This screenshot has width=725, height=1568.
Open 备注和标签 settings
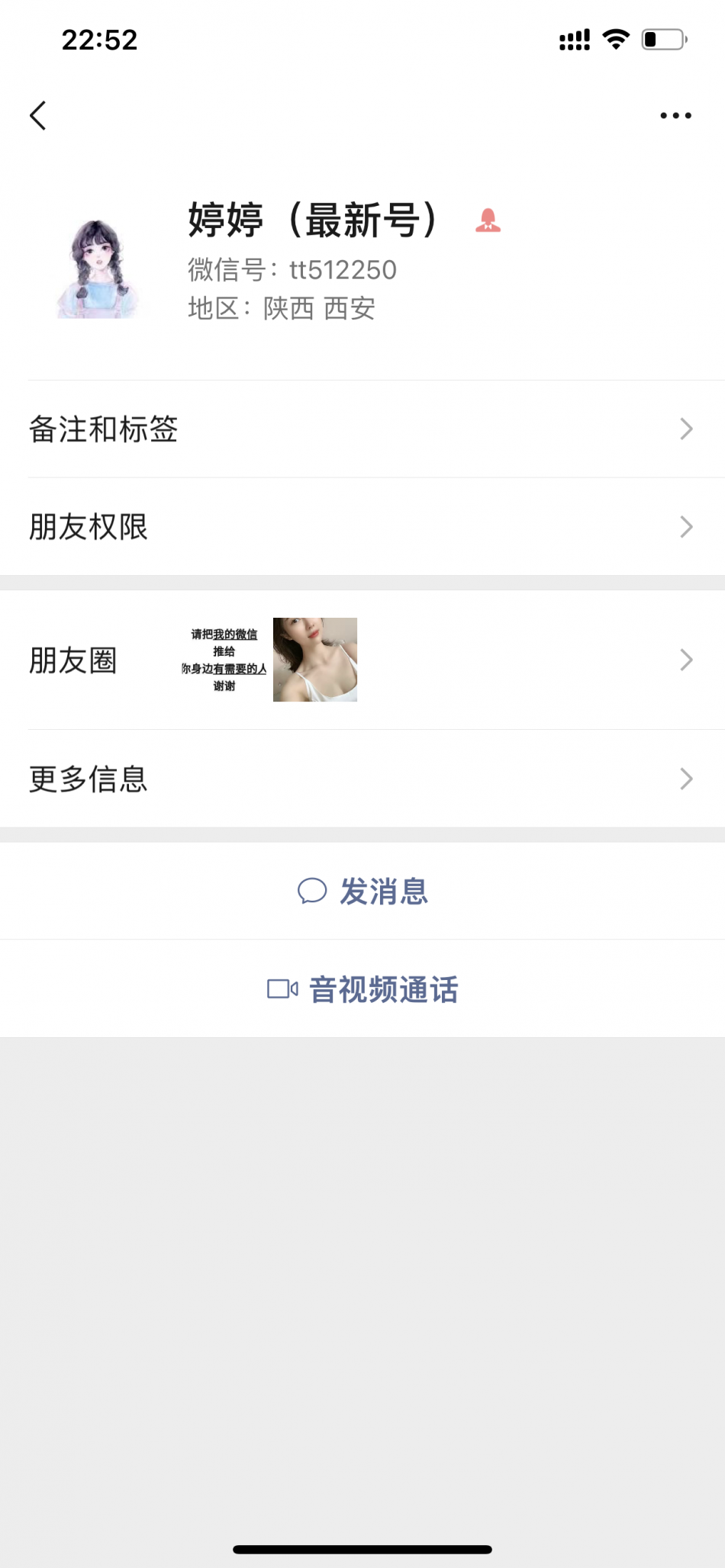(362, 429)
